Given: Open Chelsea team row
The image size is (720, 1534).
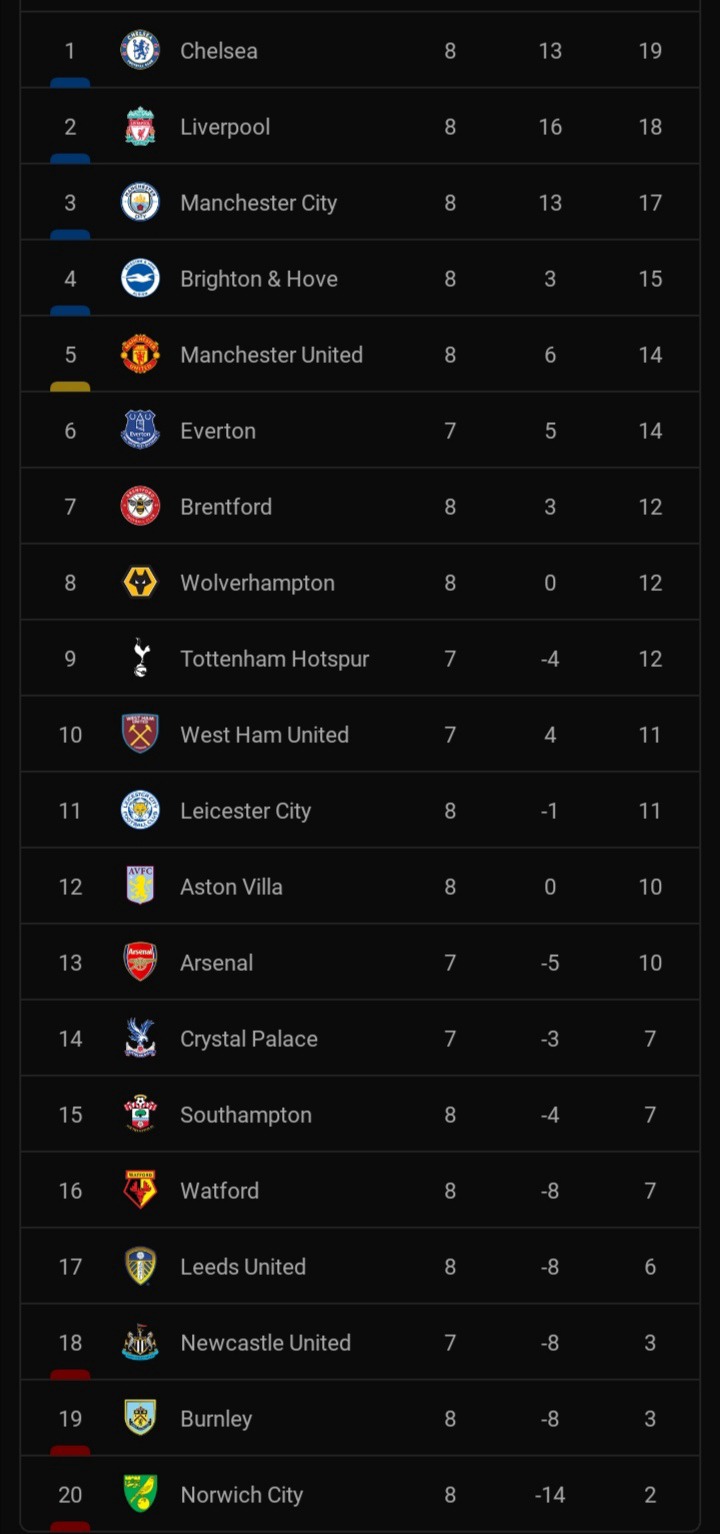Looking at the screenshot, I should coord(360,50).
